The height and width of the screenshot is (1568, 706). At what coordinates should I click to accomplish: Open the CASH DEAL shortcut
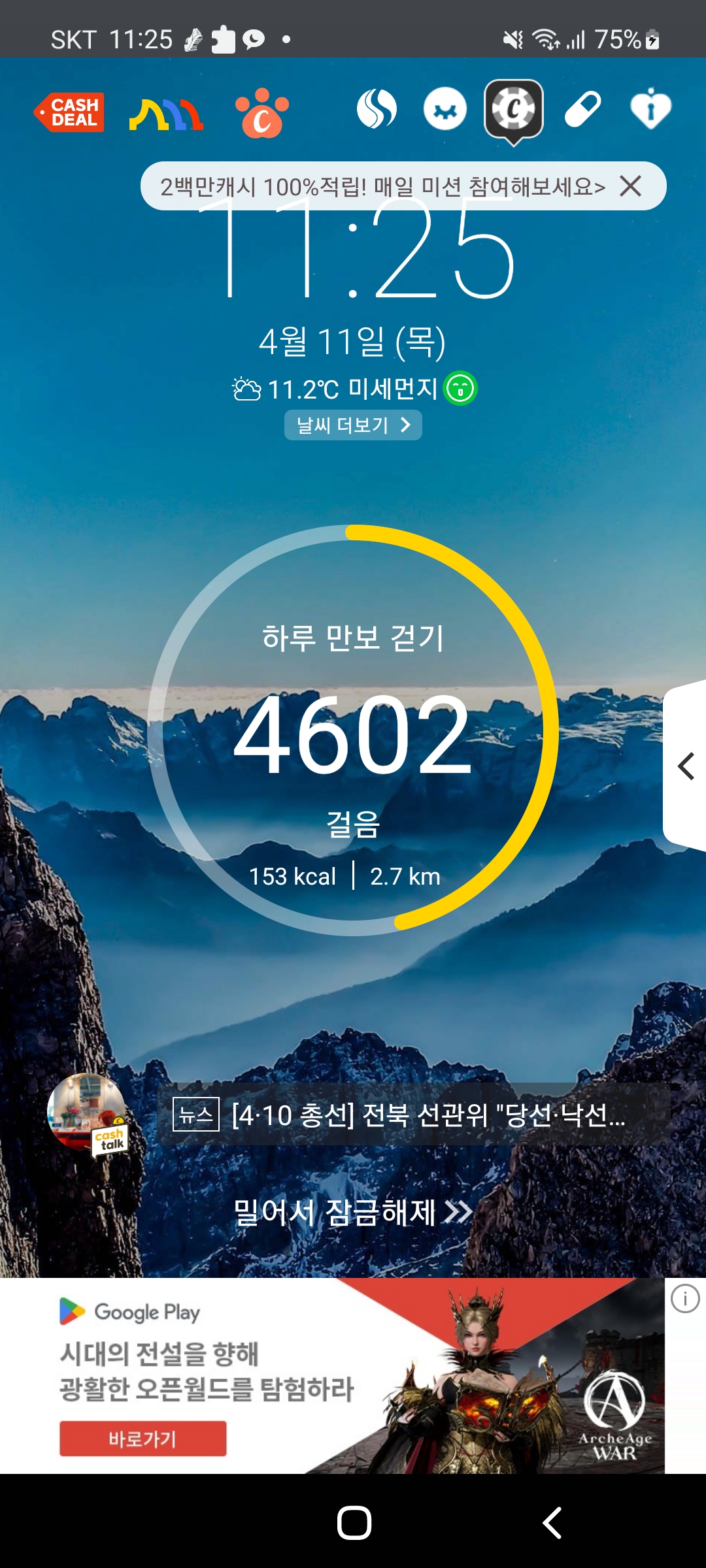69,112
